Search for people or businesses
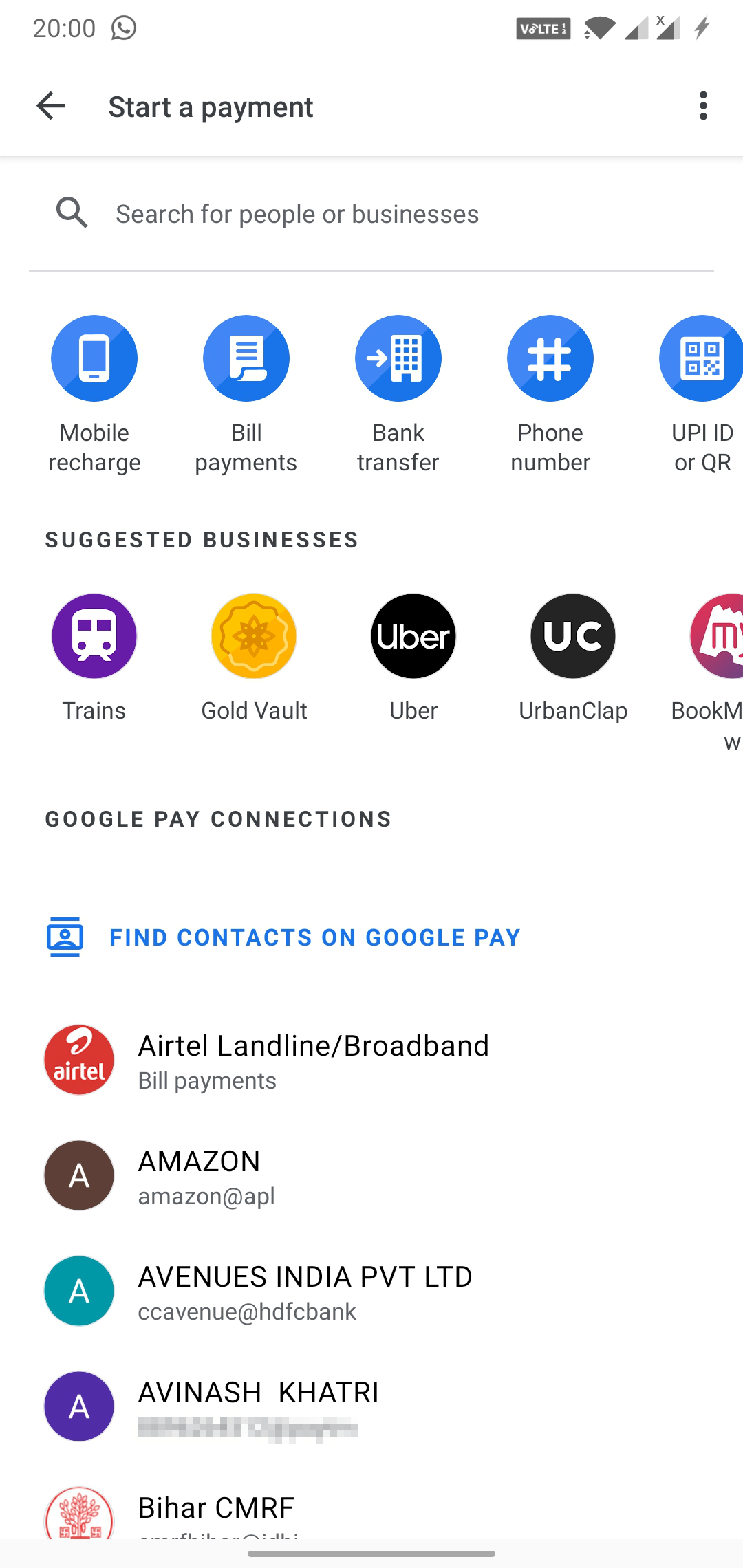 point(371,214)
